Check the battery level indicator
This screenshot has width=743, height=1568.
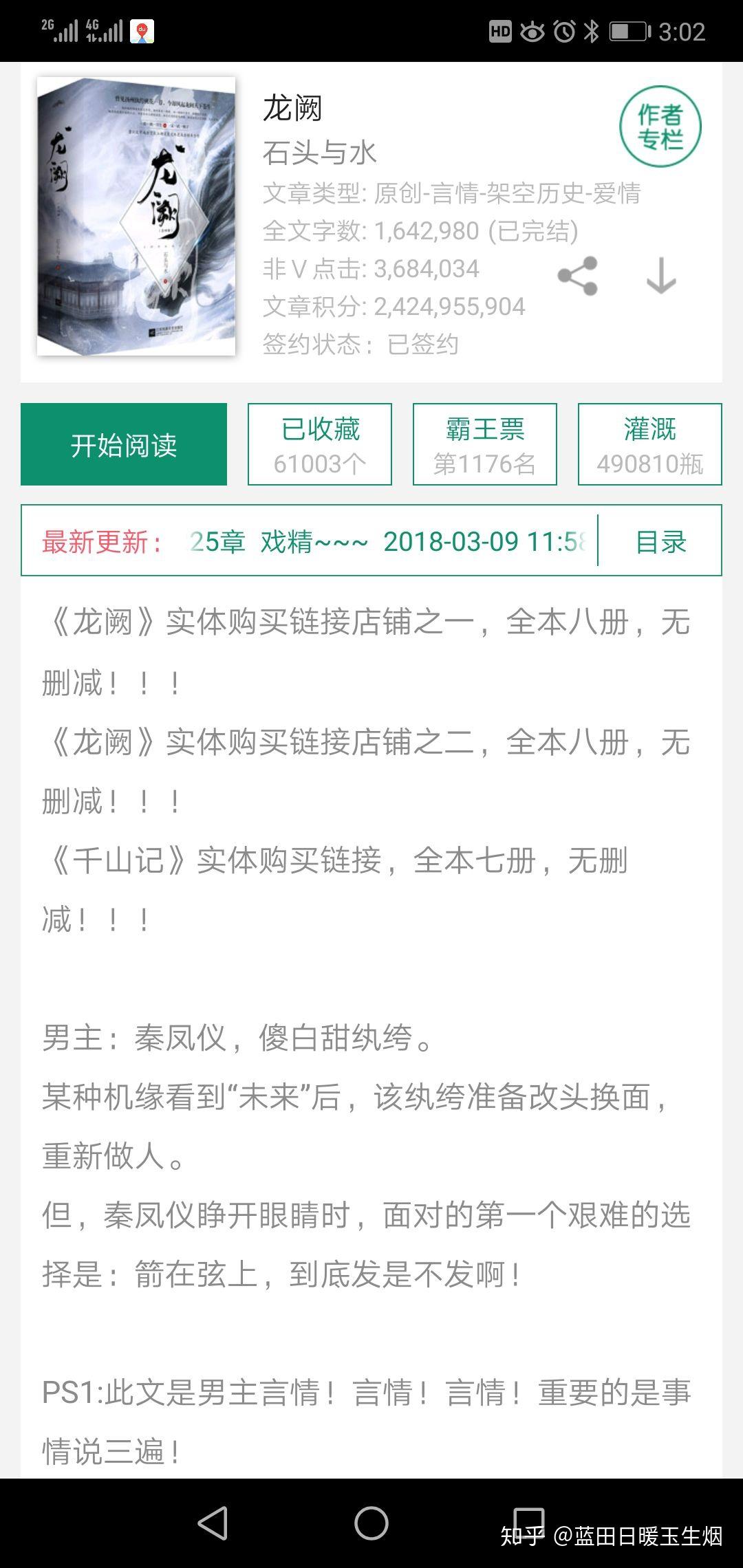point(627,30)
